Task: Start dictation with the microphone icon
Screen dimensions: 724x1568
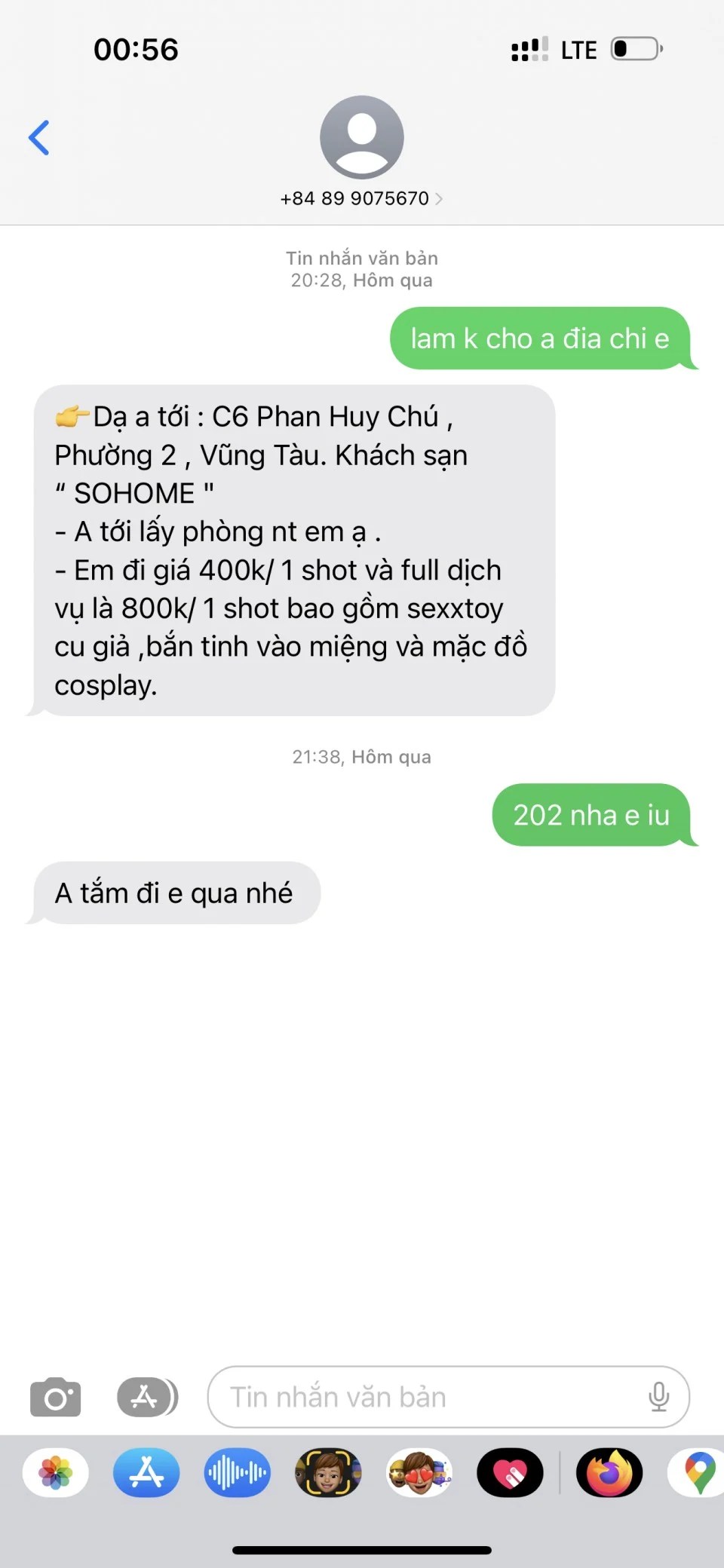Action: pyautogui.click(x=658, y=1397)
